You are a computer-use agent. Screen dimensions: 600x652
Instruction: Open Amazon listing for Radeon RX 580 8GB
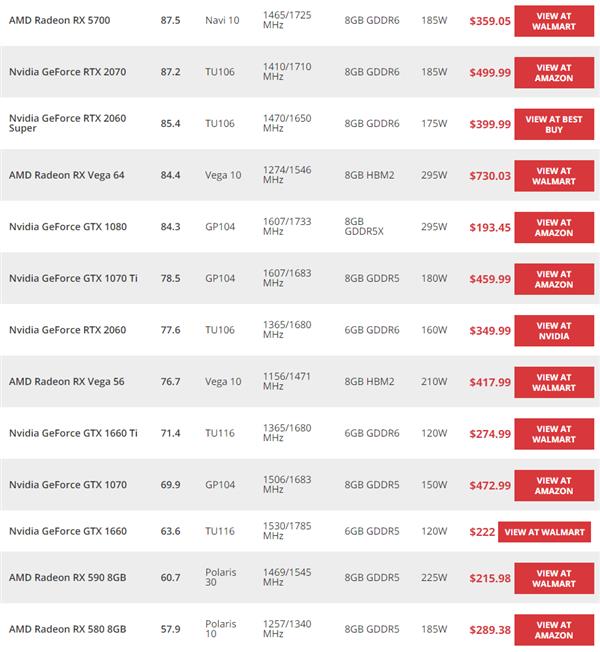point(553,629)
